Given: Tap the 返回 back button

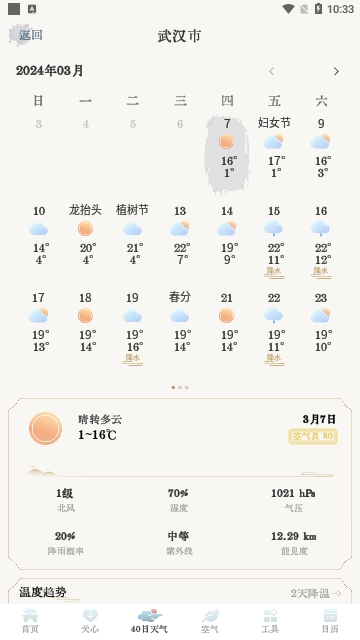Looking at the screenshot, I should point(27,35).
